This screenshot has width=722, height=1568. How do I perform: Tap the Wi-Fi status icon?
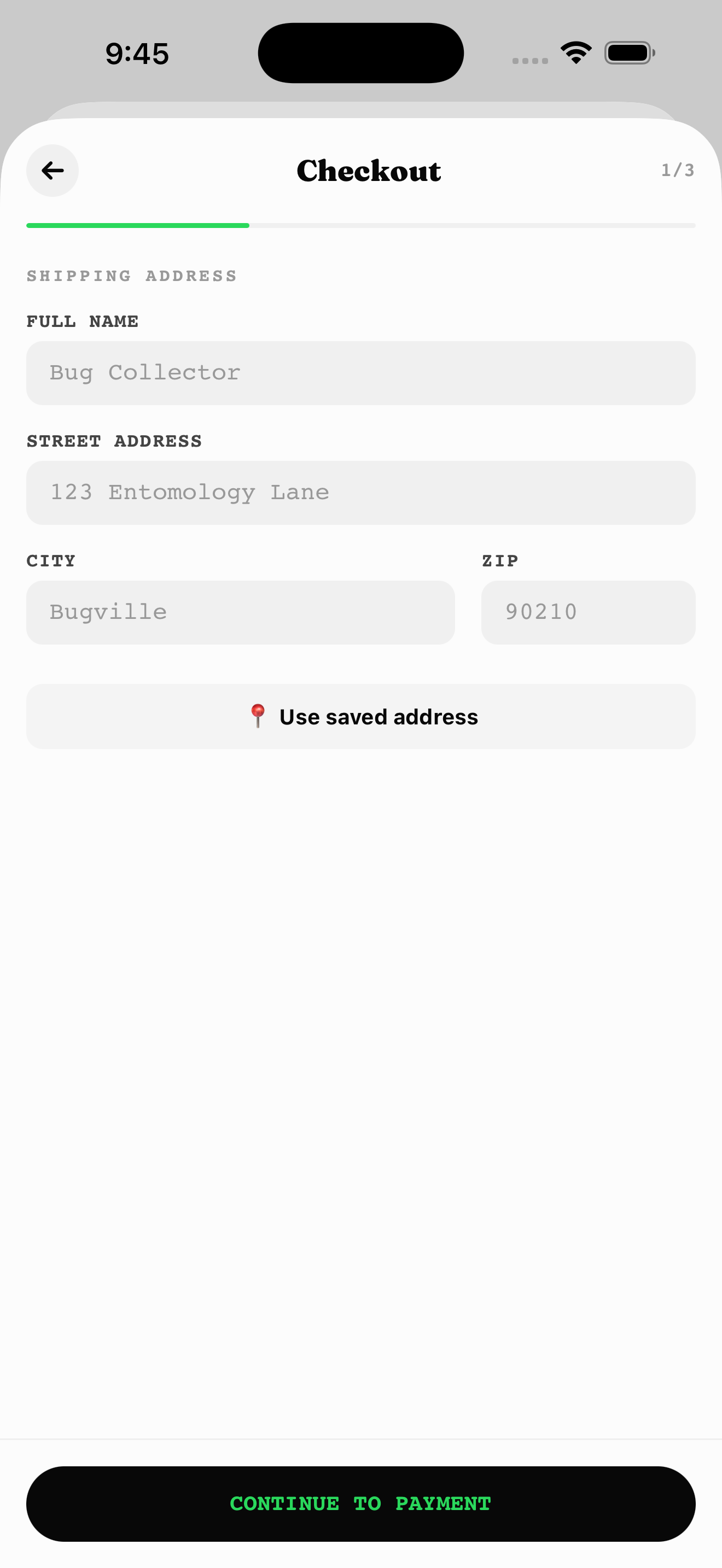pyautogui.click(x=575, y=52)
